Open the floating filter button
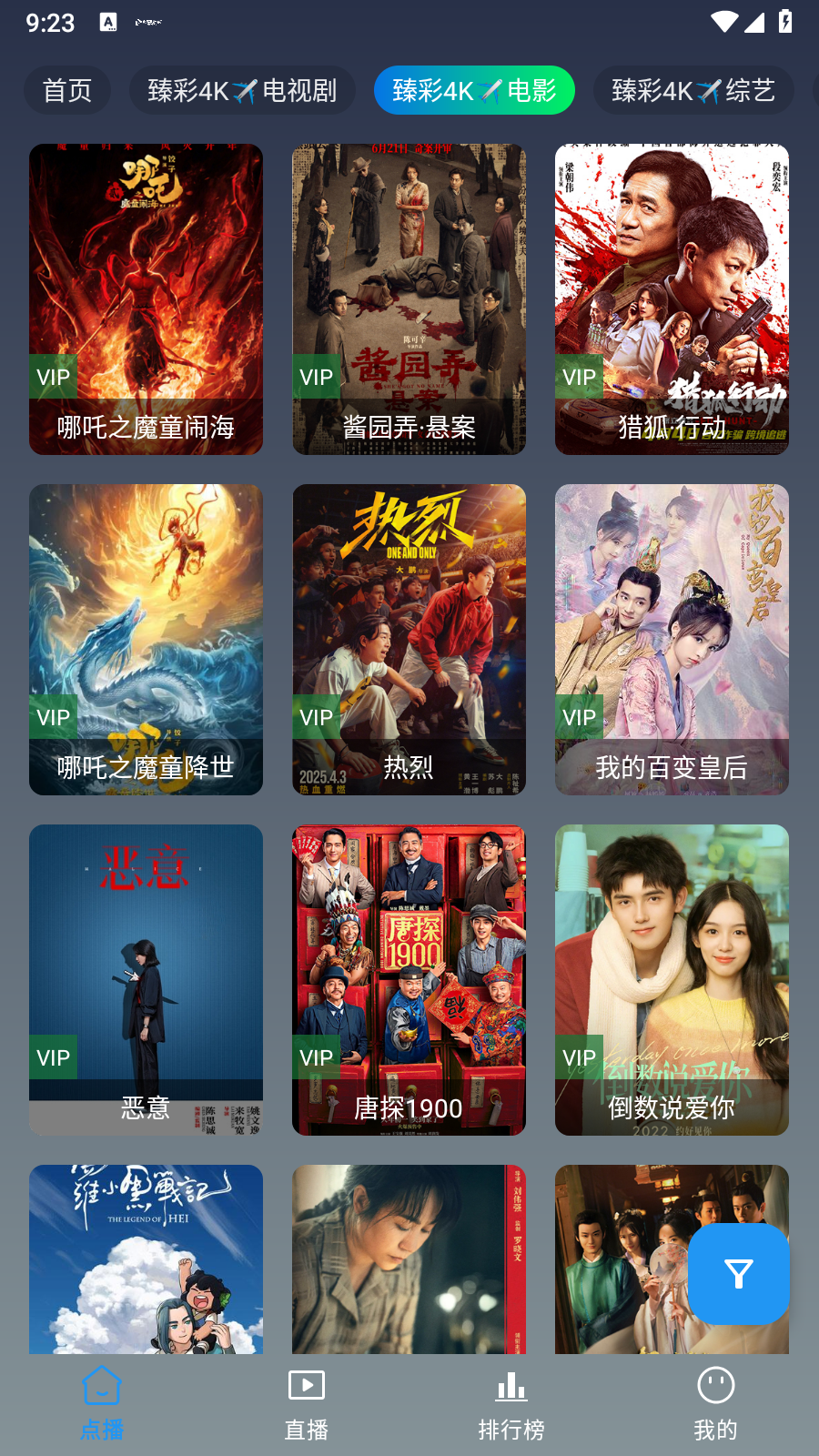819x1456 pixels. click(738, 1274)
